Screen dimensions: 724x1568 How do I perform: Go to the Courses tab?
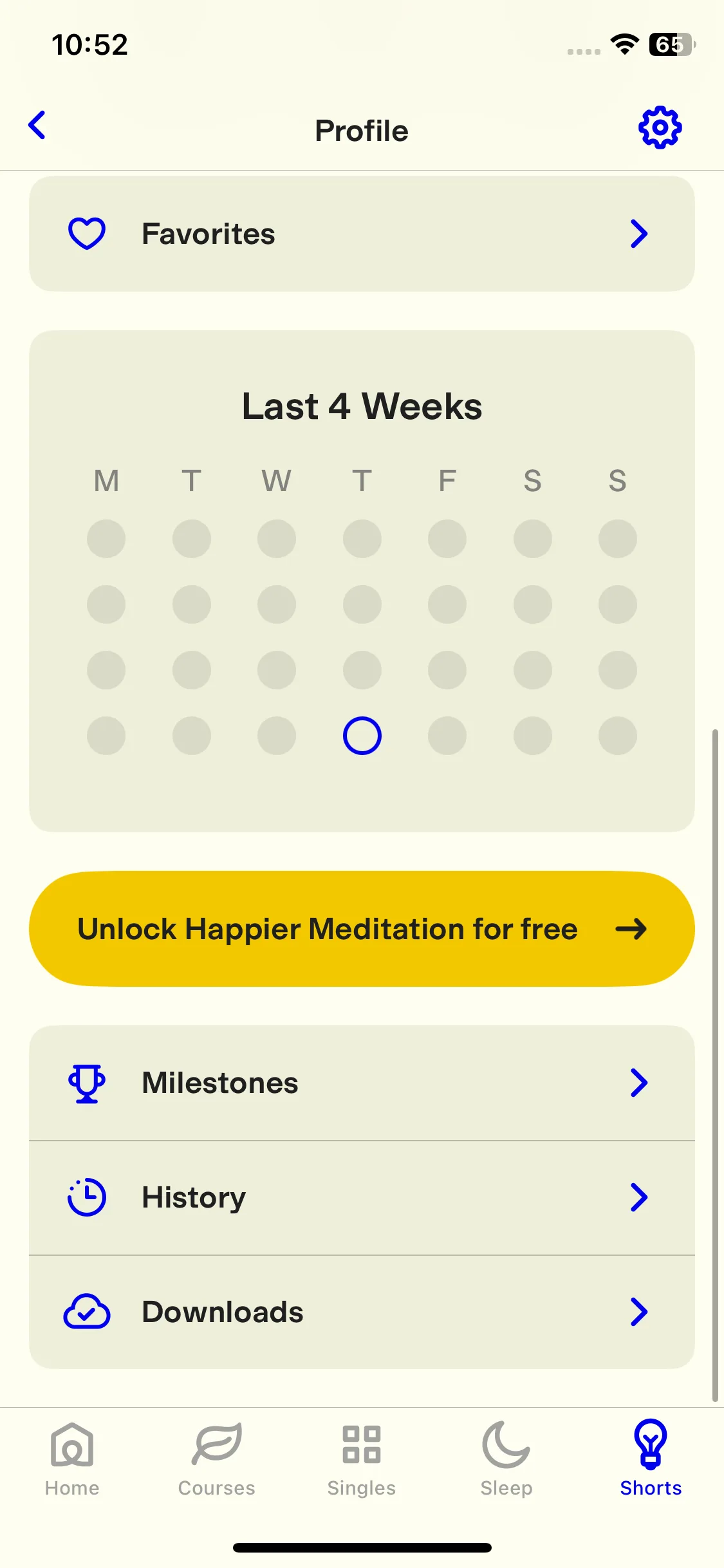pyautogui.click(x=217, y=1459)
